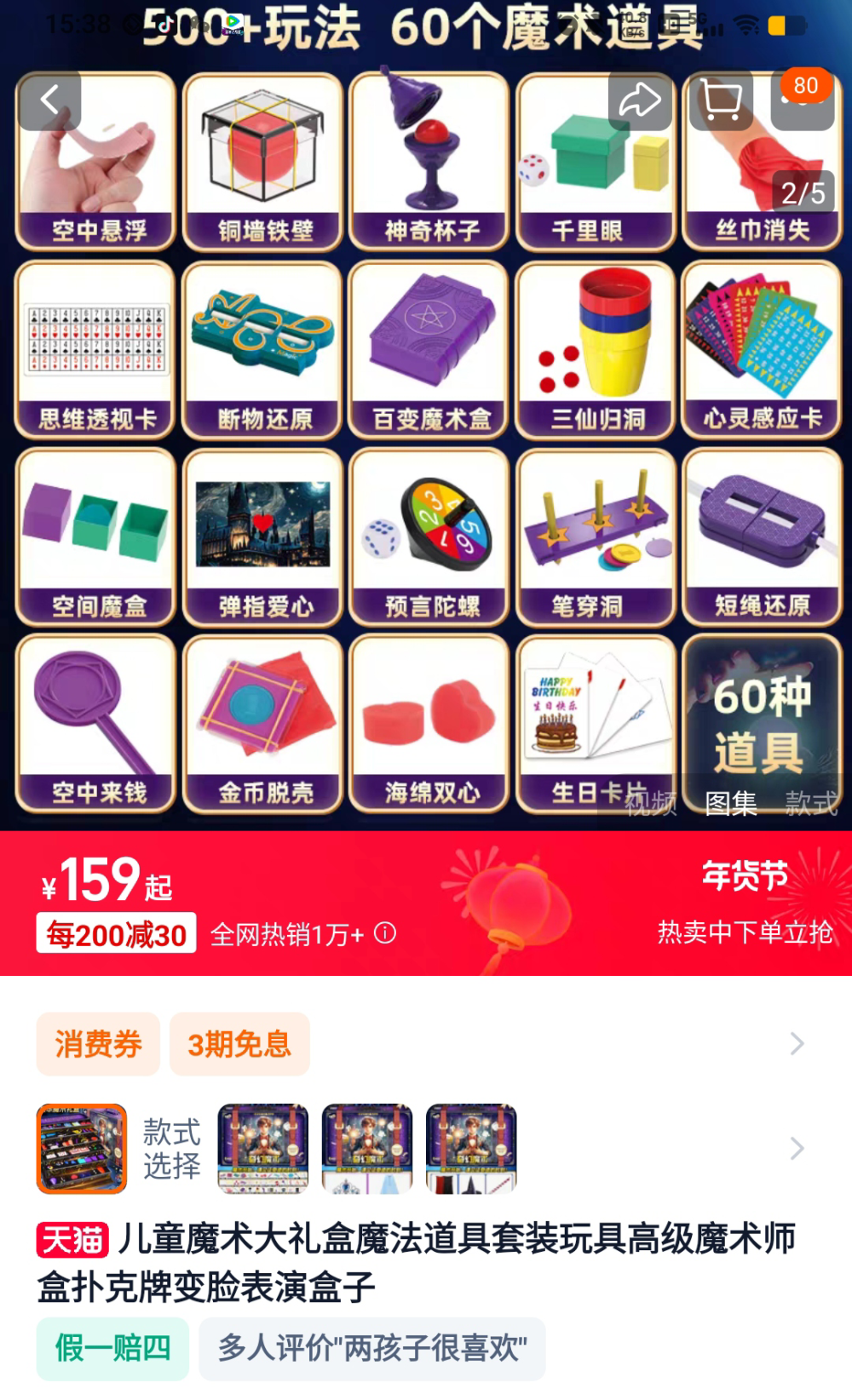Expand the coupons row chevron
852x1400 pixels.
(797, 1044)
